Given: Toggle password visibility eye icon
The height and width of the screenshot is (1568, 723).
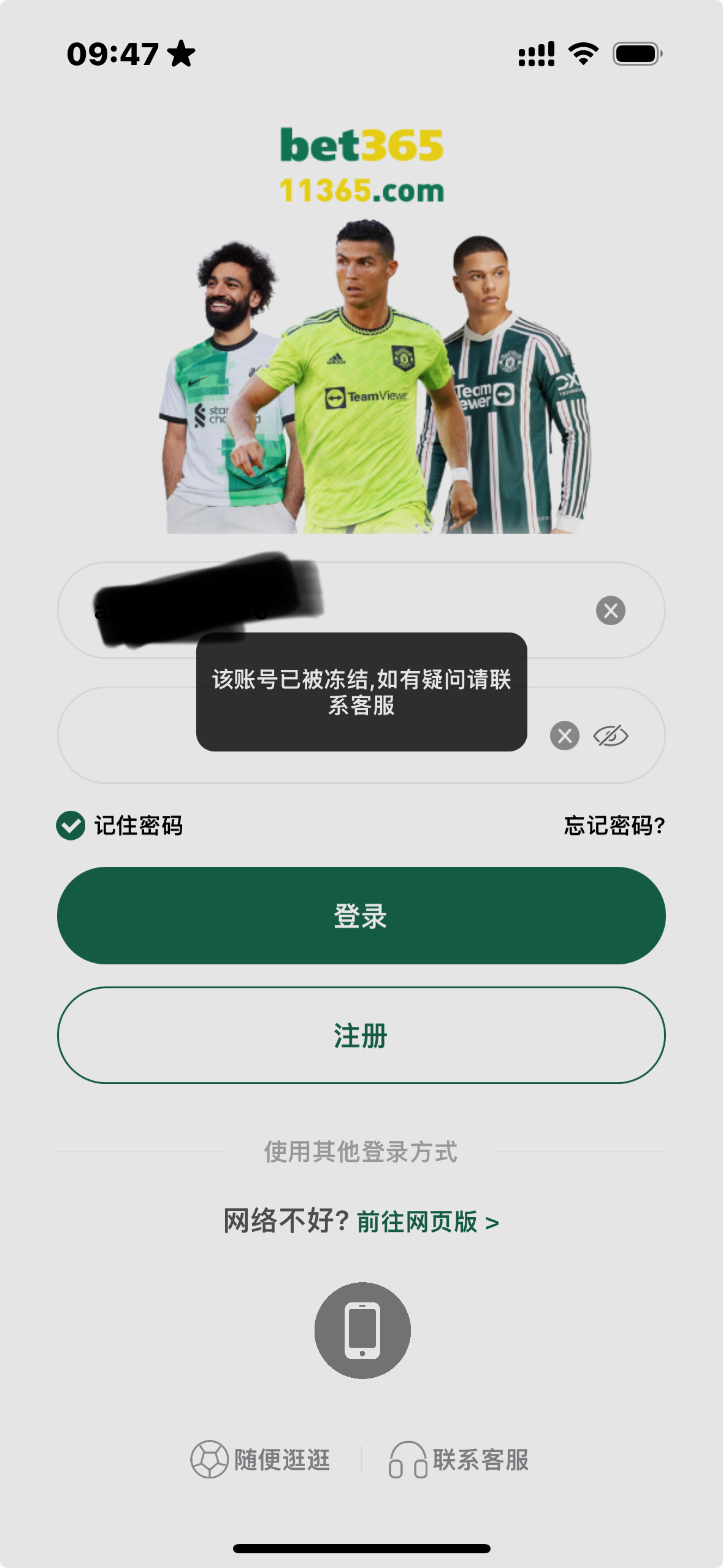Looking at the screenshot, I should (x=610, y=736).
